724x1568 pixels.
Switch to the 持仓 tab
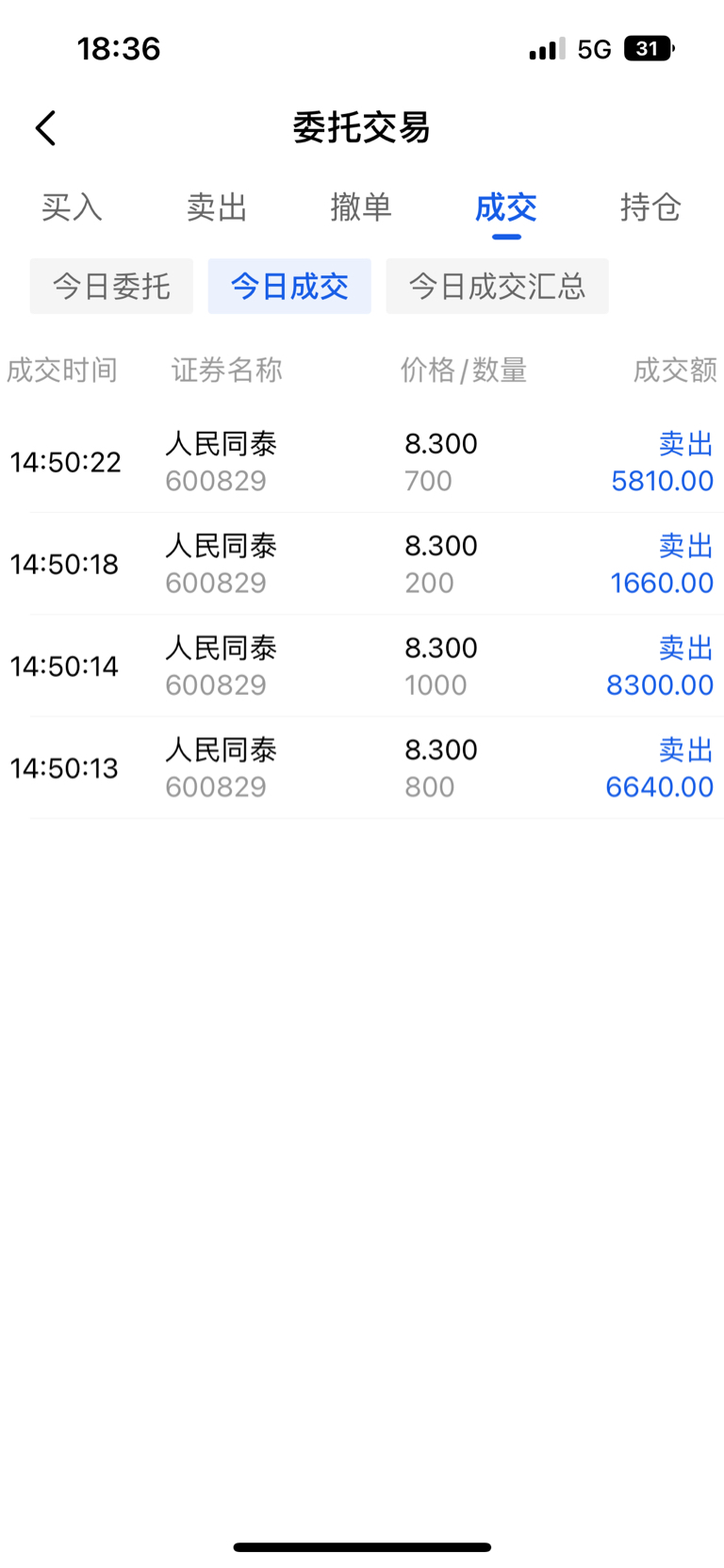click(650, 207)
